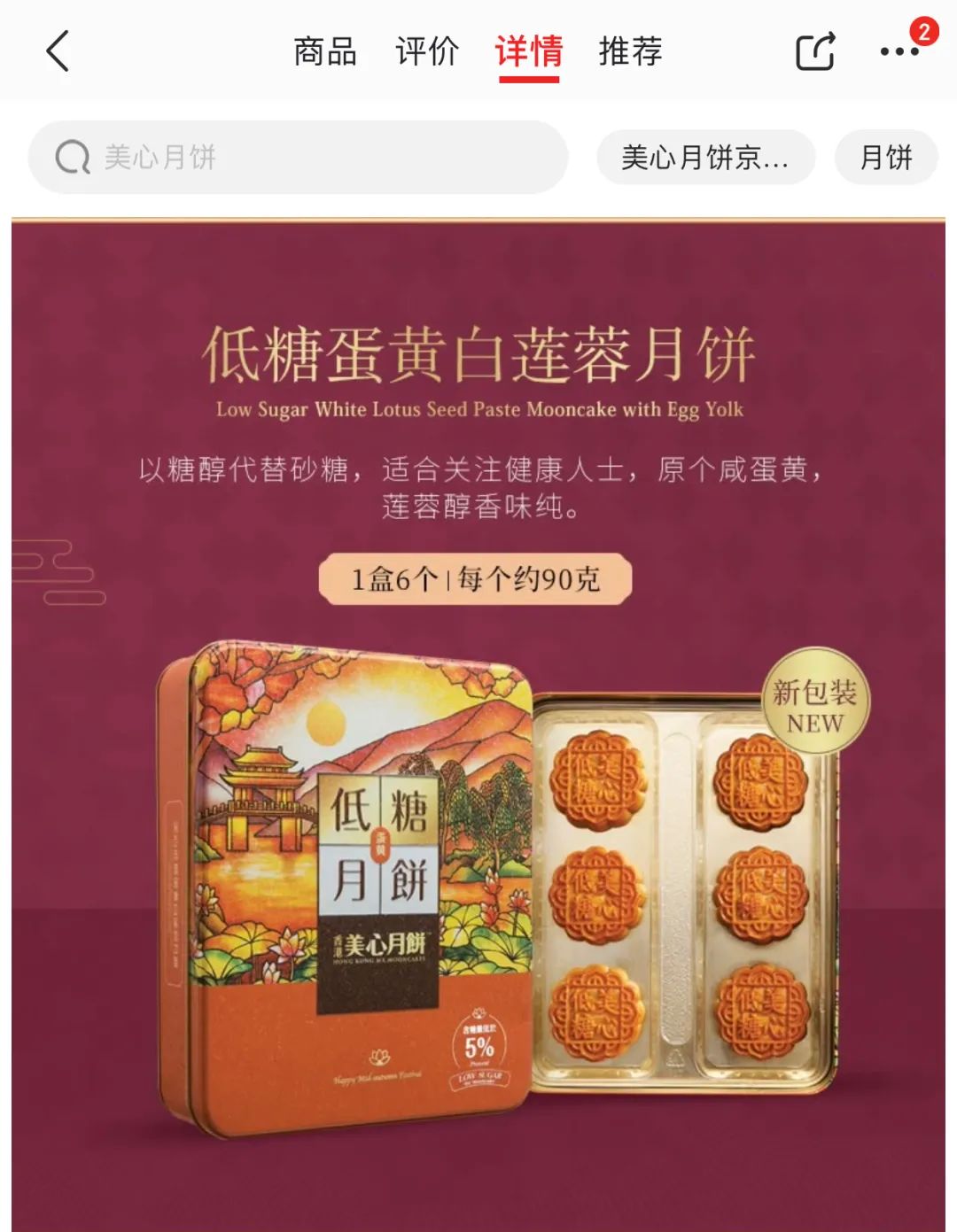Image resolution: width=957 pixels, height=1232 pixels.
Task: Switch to the 评价 tab
Action: [x=427, y=51]
